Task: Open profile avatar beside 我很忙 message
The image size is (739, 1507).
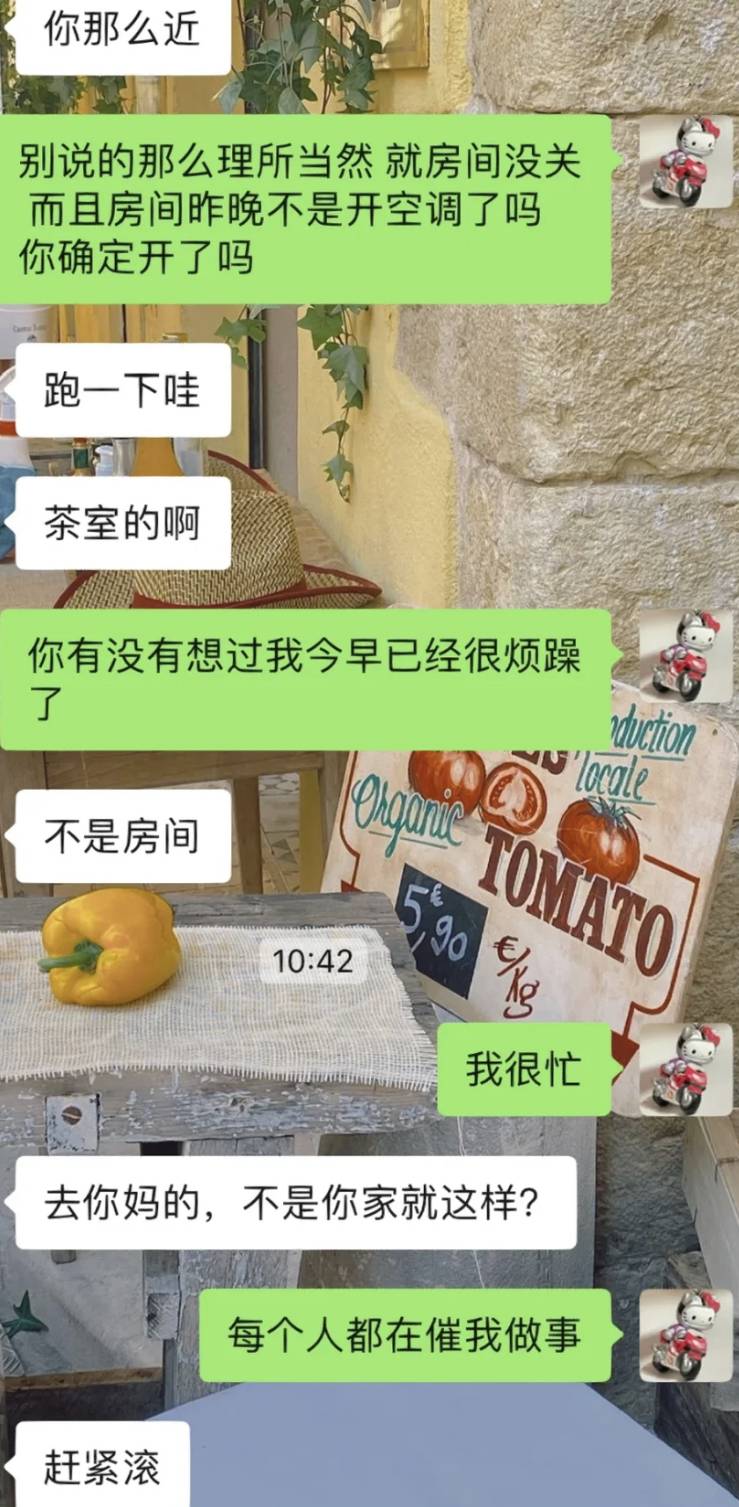Action: [686, 1069]
